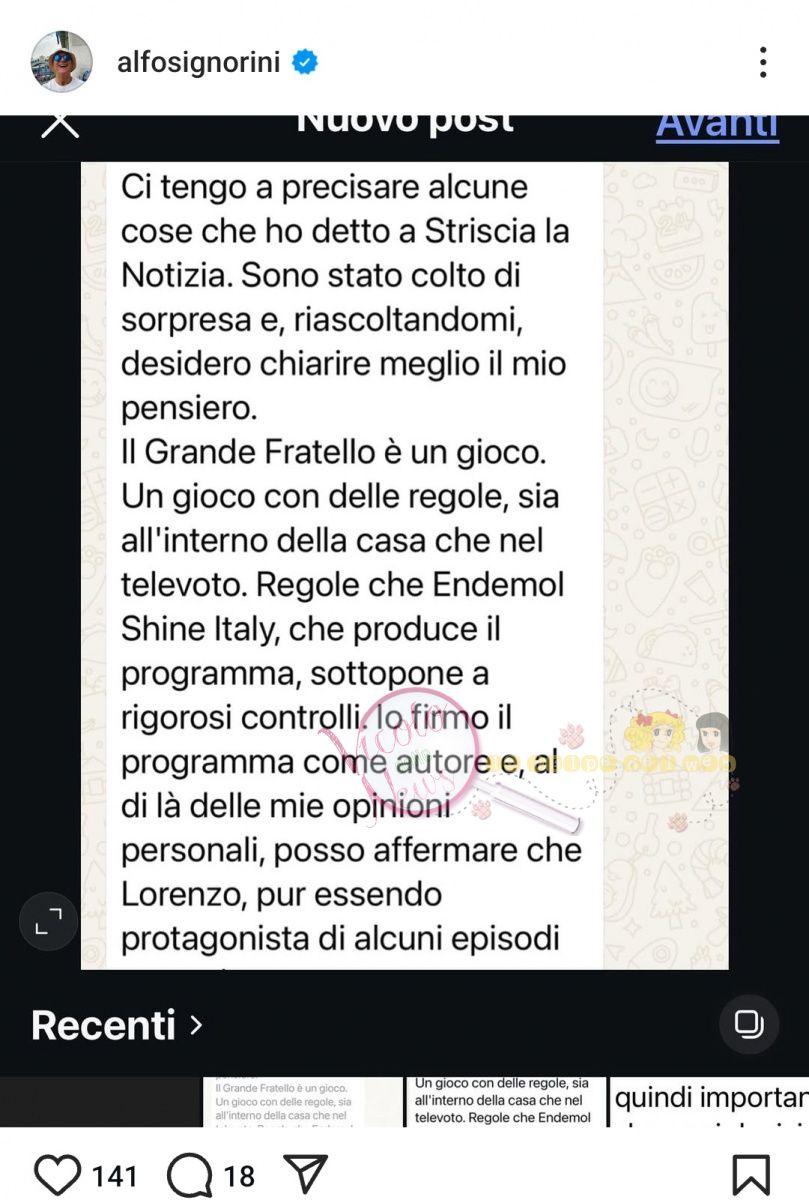The height and width of the screenshot is (1200, 809).
Task: Like this post with the heart icon
Action: click(59, 1174)
